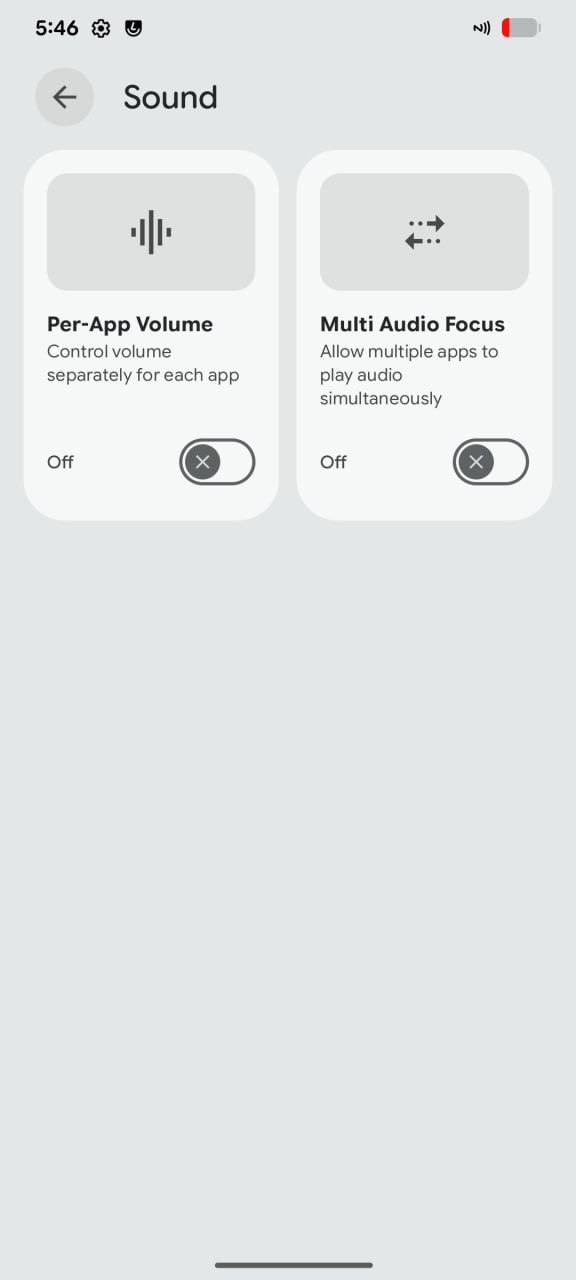
Task: Turn on Multi Audio Focus
Action: click(x=490, y=462)
